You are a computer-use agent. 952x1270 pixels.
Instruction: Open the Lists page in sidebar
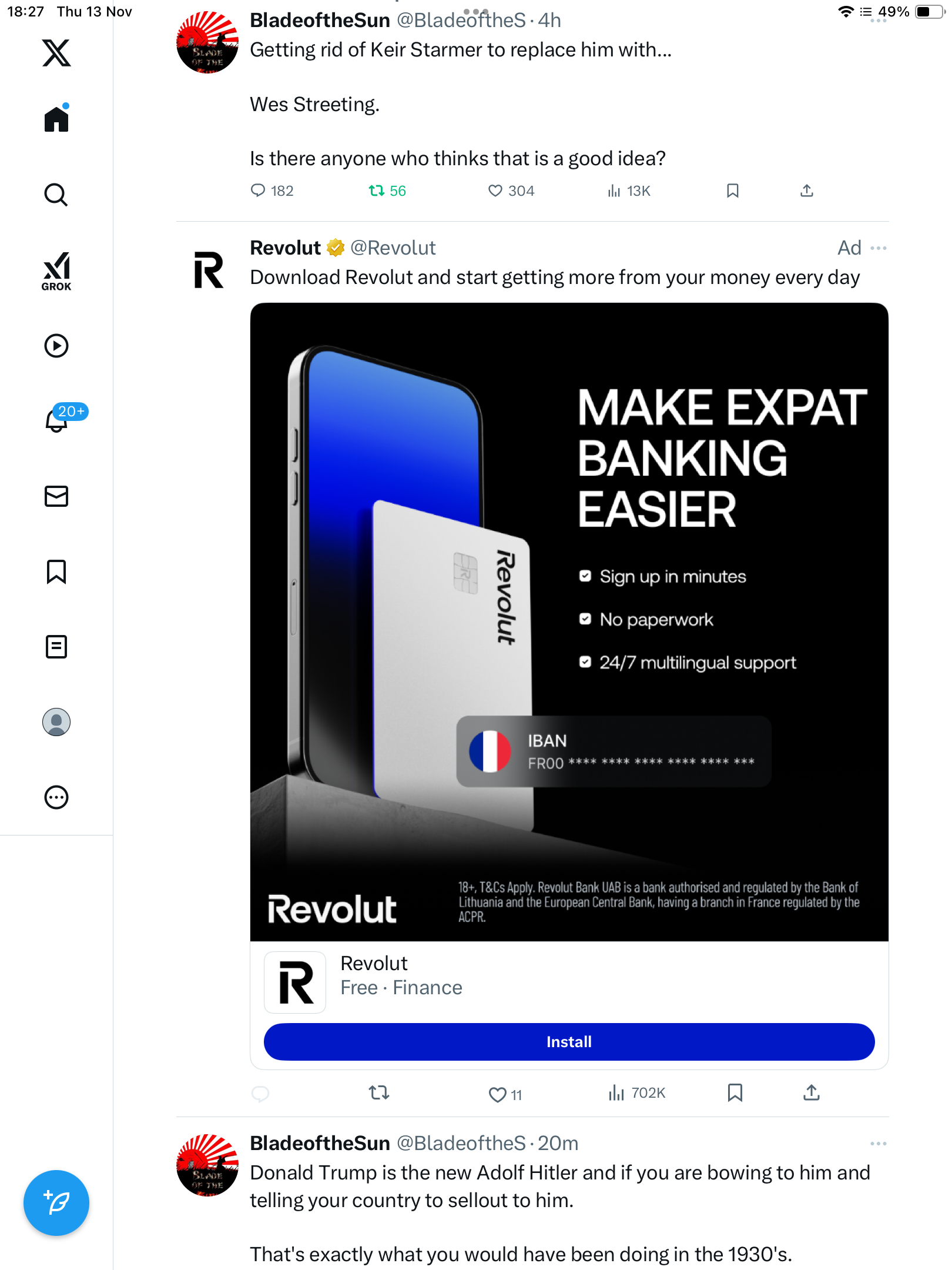tap(56, 647)
